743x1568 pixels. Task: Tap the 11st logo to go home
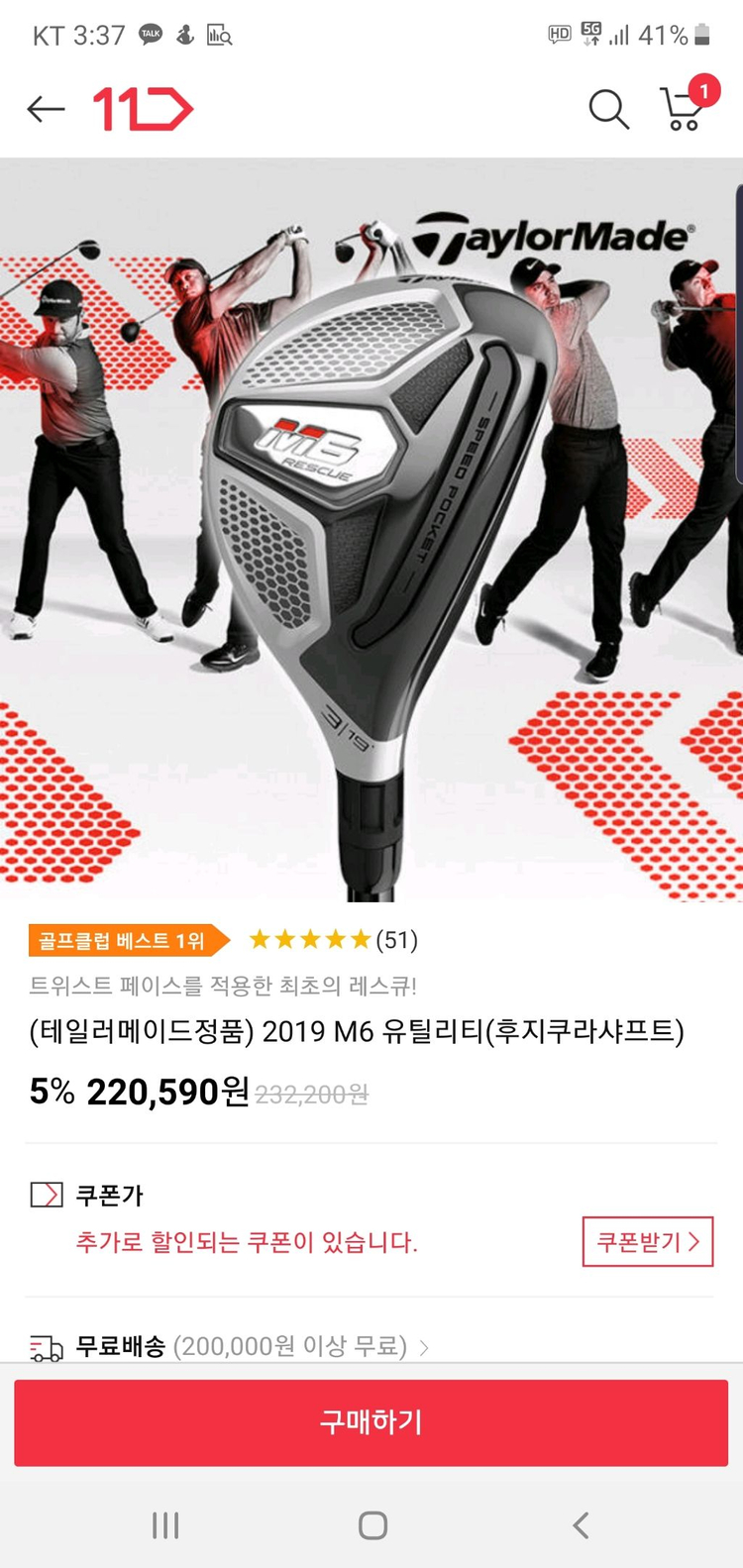143,109
